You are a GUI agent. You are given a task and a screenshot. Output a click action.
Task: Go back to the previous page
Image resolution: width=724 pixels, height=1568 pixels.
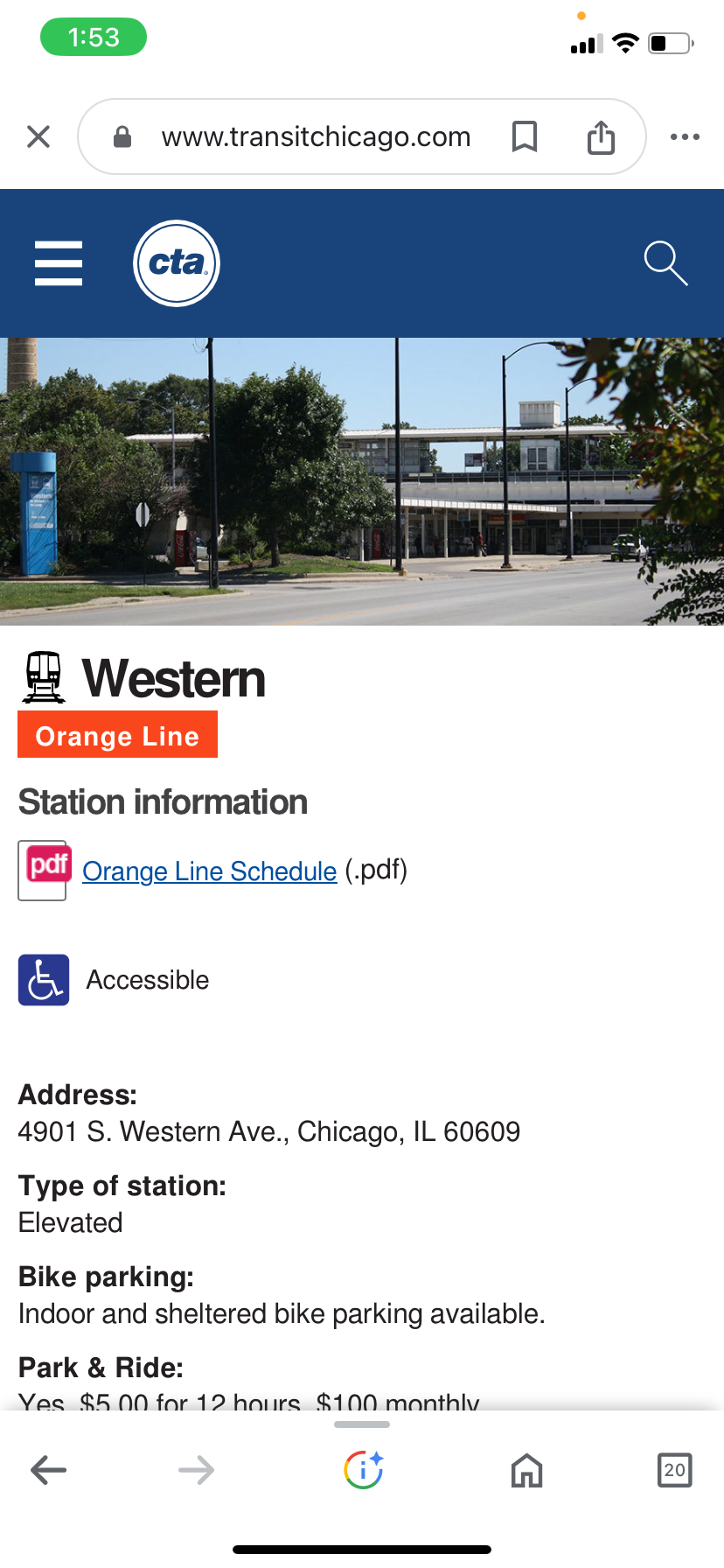pyautogui.click(x=49, y=1470)
